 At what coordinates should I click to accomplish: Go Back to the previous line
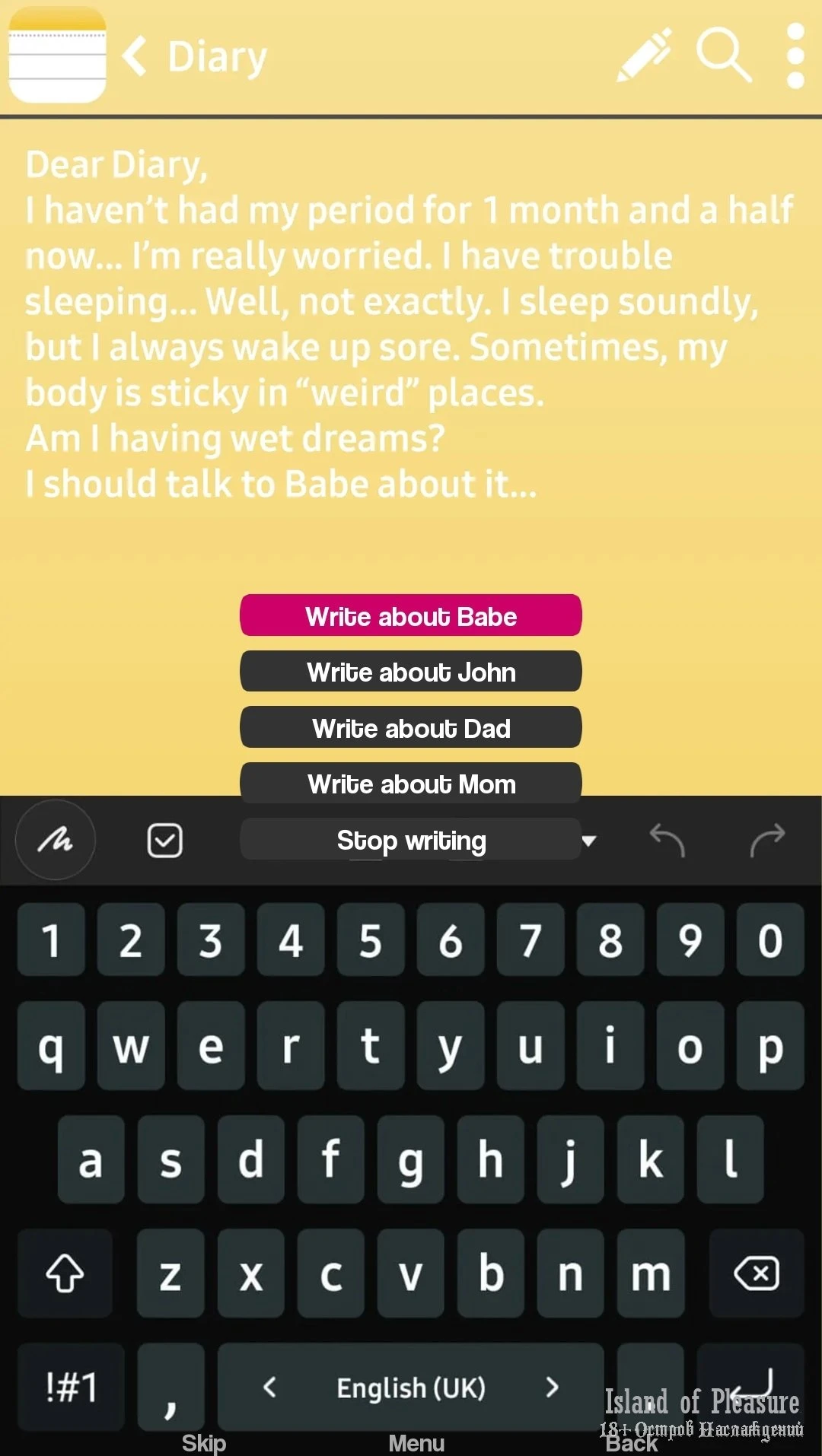coord(632,1443)
